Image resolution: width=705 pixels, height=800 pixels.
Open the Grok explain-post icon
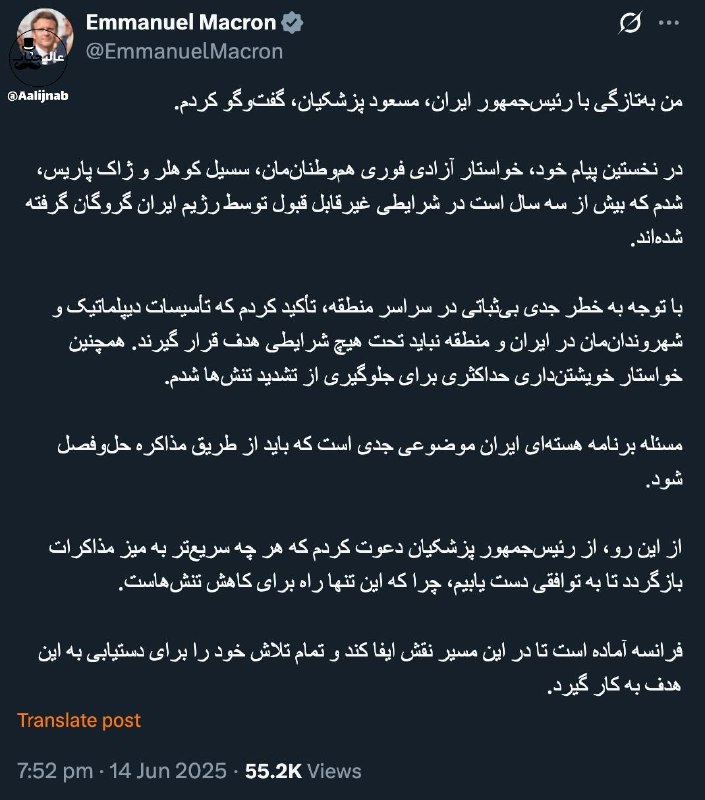[x=630, y=23]
